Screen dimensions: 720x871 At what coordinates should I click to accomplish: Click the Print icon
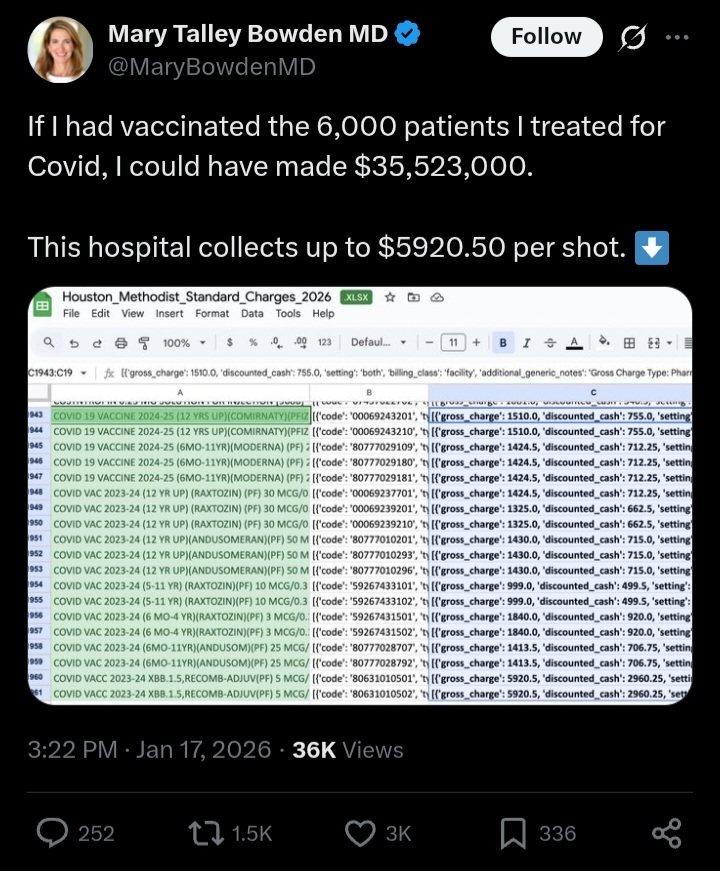(122, 344)
